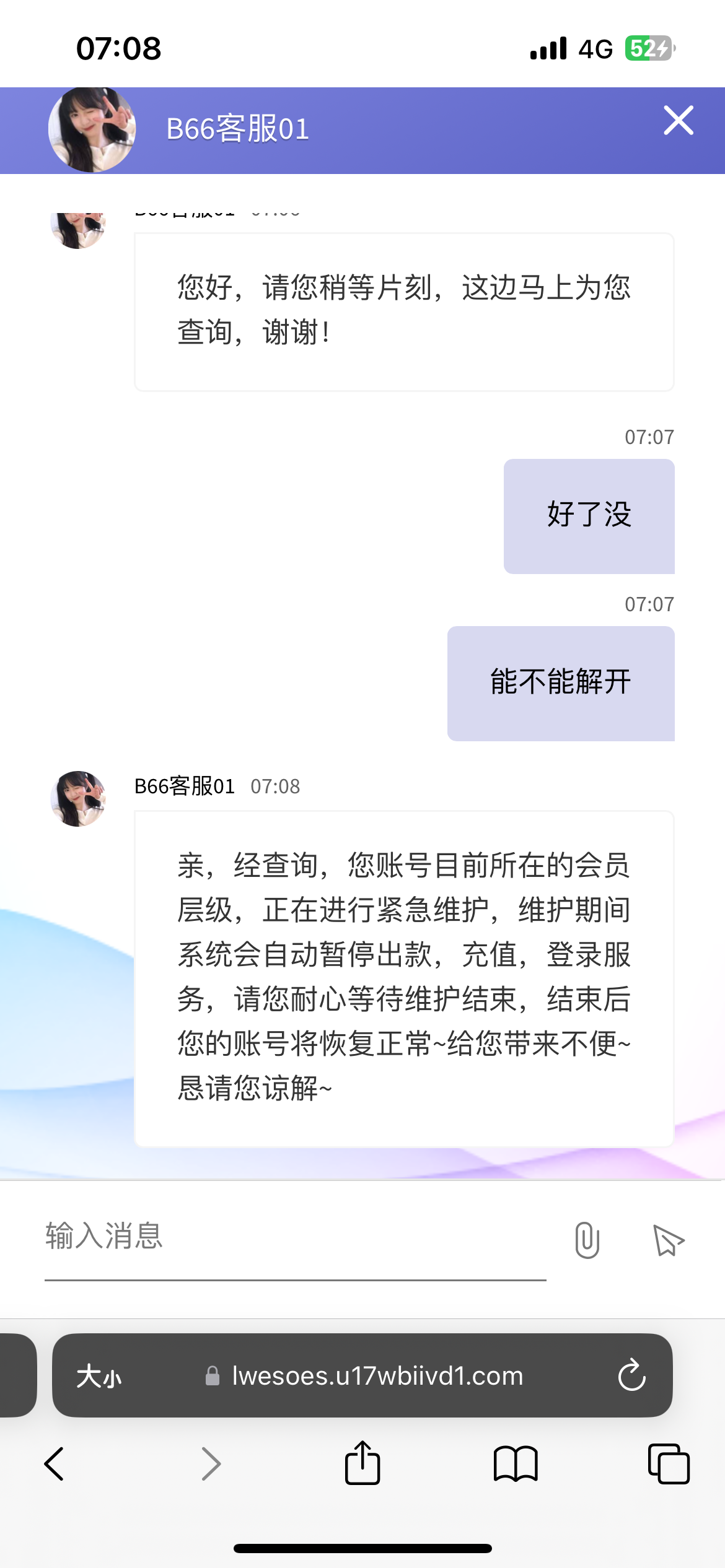
Task: Show all open Safari tabs
Action: [669, 1464]
